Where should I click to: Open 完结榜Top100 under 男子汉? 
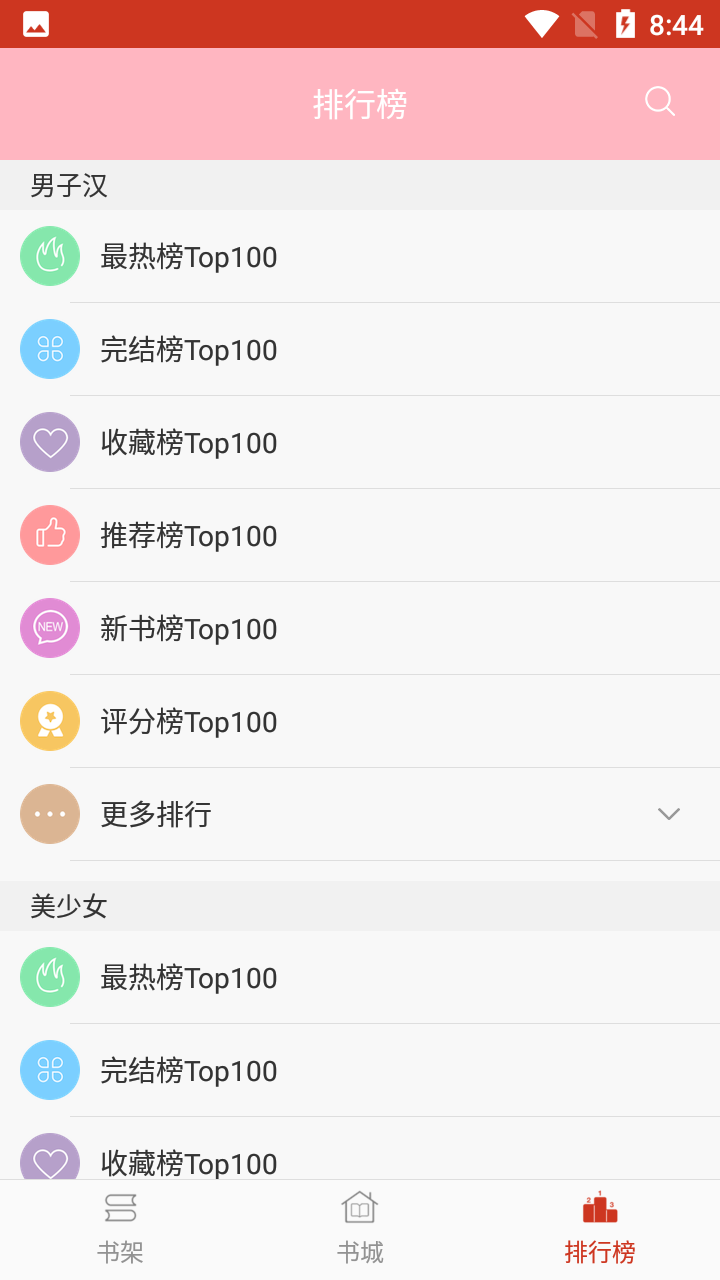click(360, 349)
